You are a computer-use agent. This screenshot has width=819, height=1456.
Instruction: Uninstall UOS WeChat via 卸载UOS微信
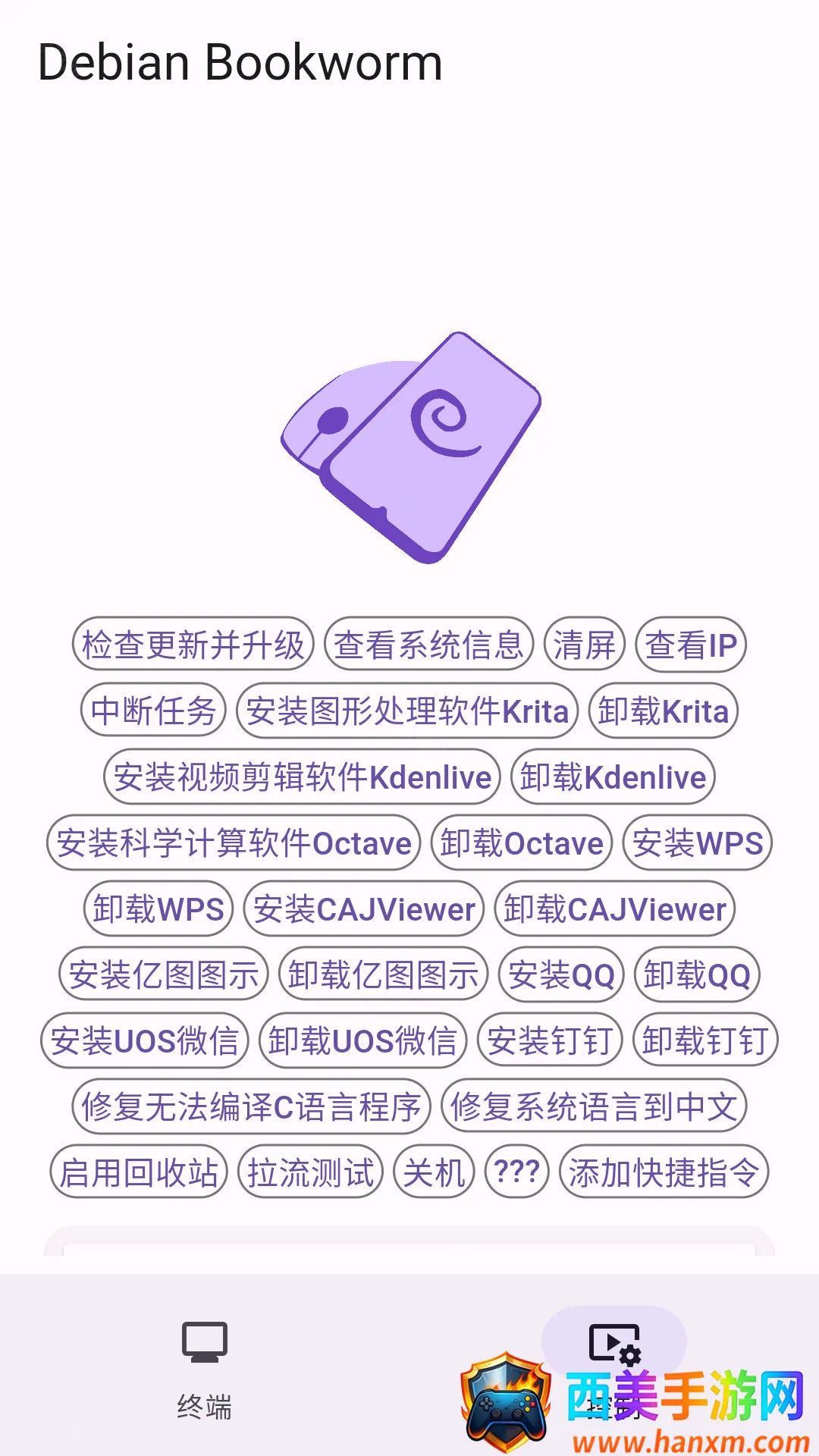(362, 1040)
